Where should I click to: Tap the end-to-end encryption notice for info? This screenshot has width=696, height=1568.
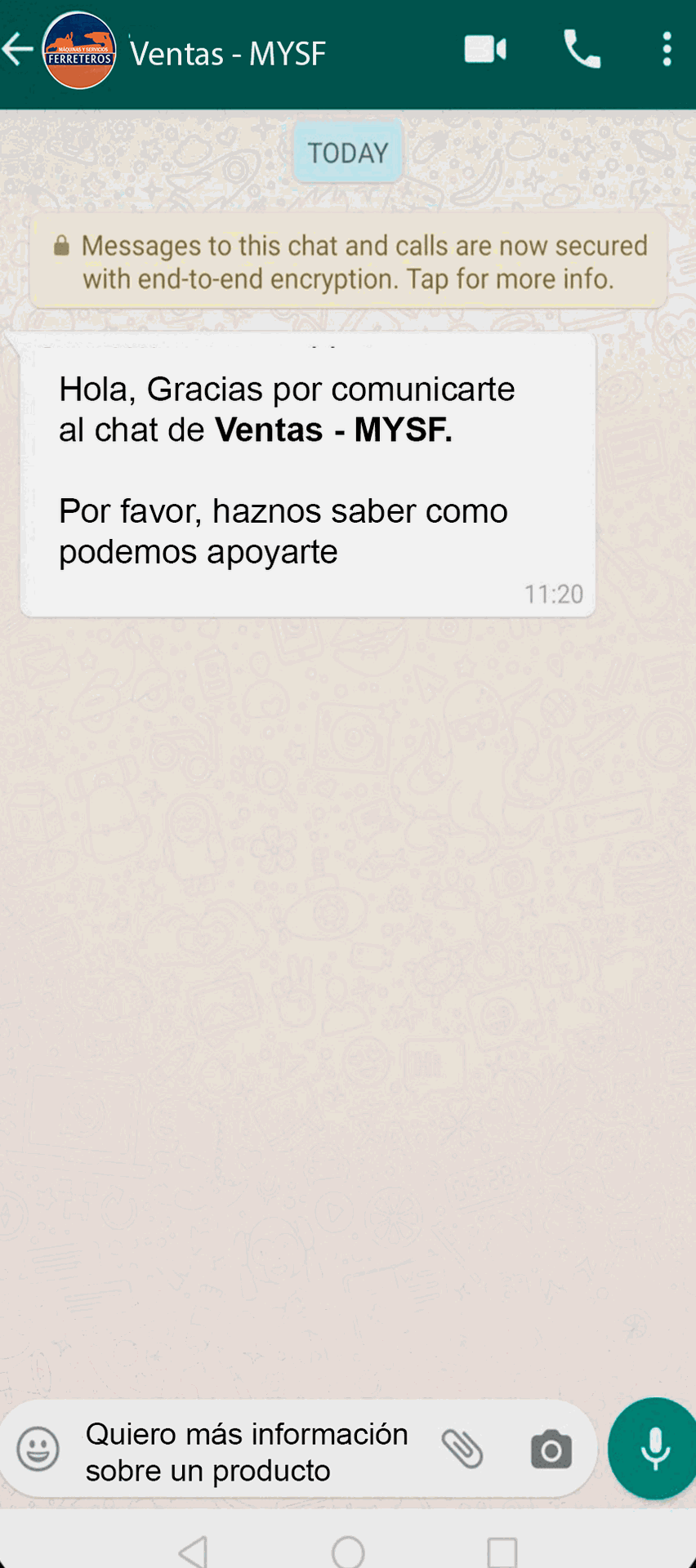tap(349, 262)
